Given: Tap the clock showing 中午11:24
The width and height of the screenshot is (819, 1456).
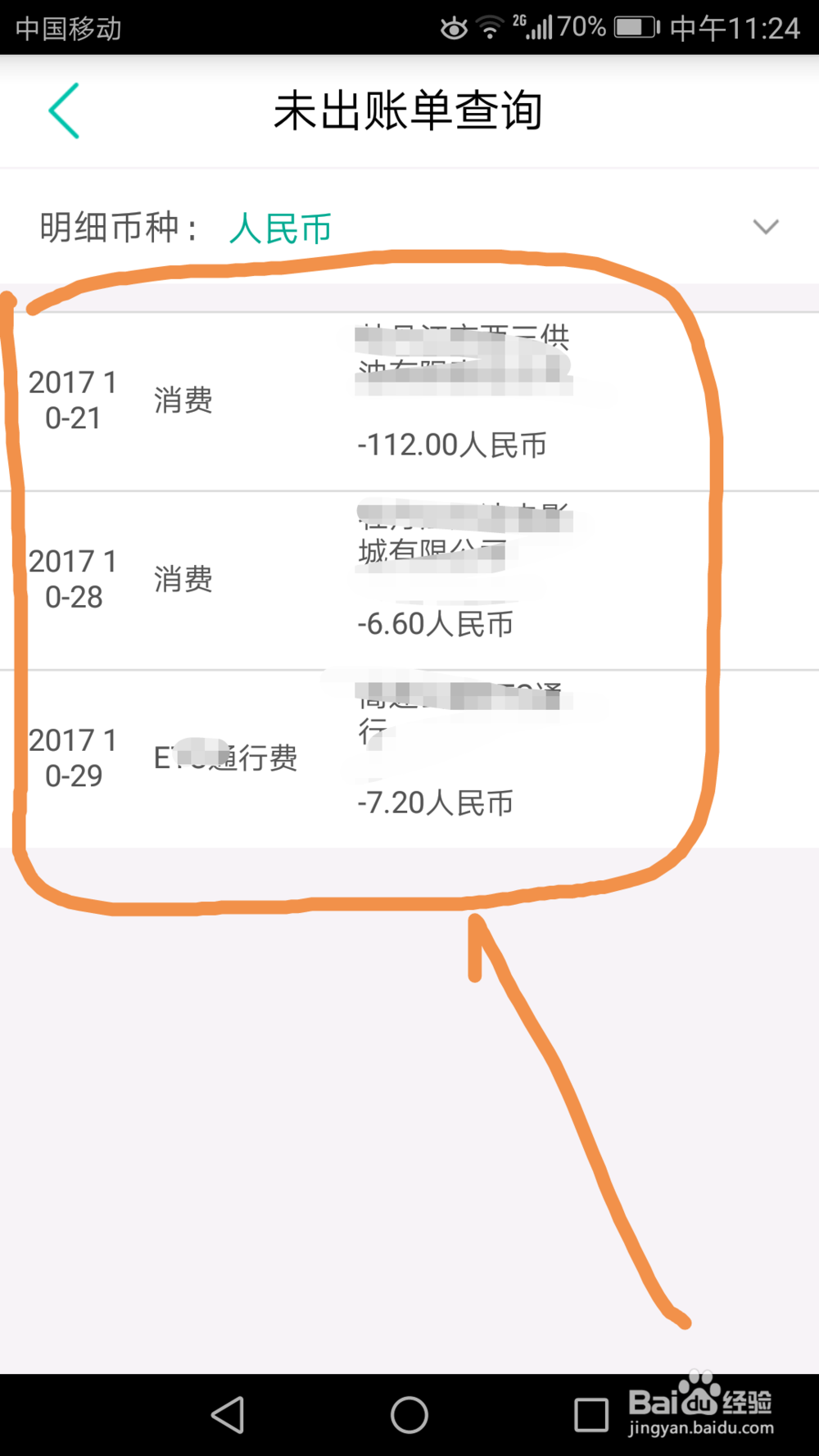Looking at the screenshot, I should [733, 26].
